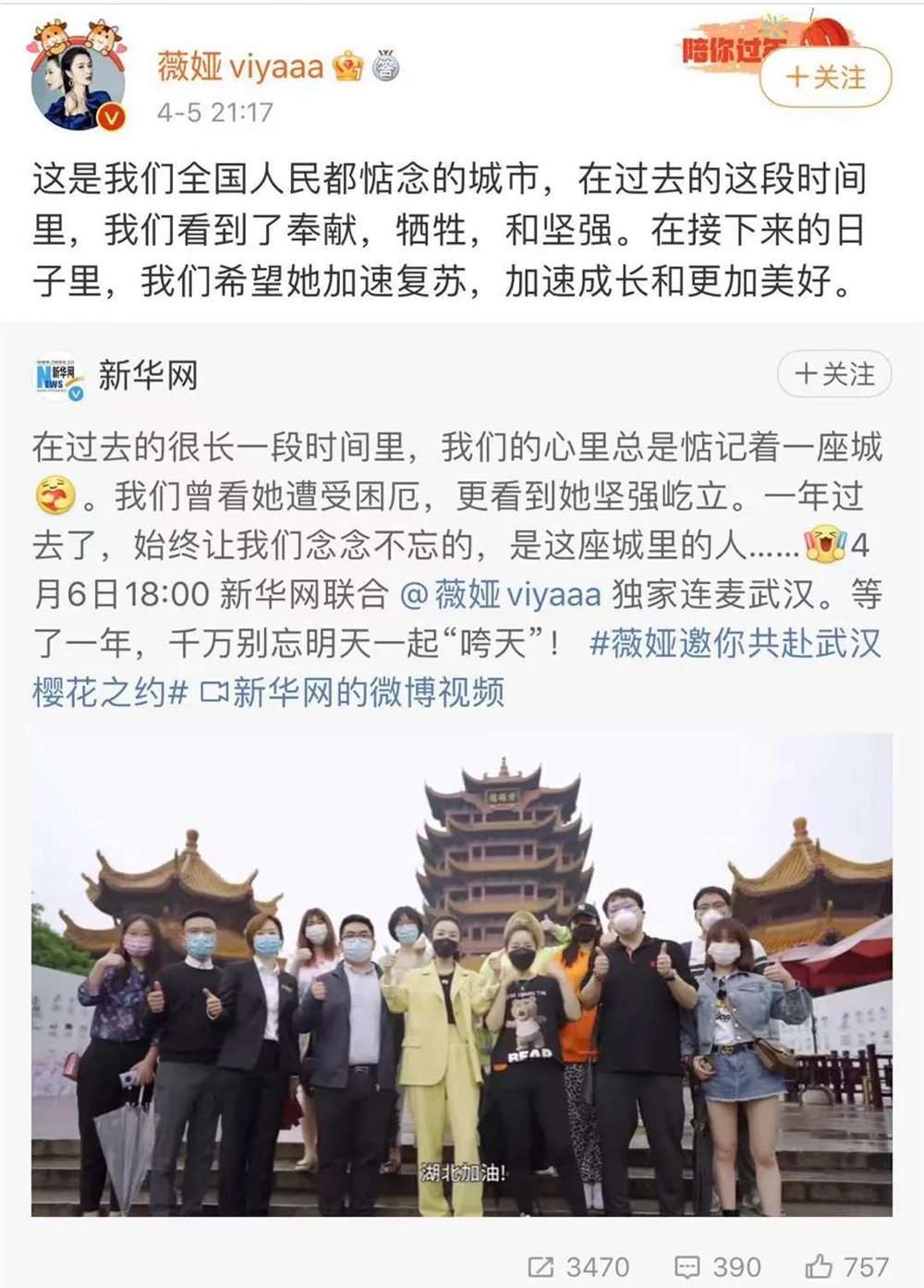Follow 新华网 via its 关注 button
The image size is (924, 1288).
833,374
